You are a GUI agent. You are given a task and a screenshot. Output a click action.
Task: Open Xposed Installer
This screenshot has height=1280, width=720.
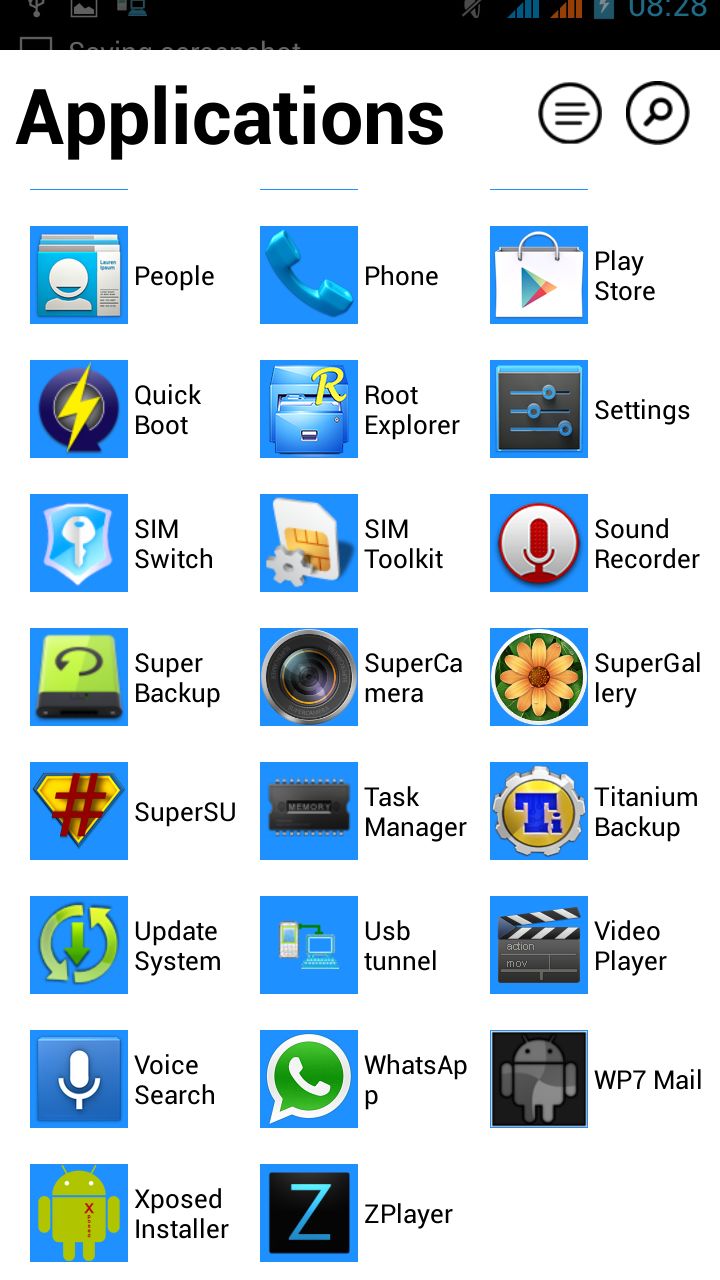pos(79,1213)
